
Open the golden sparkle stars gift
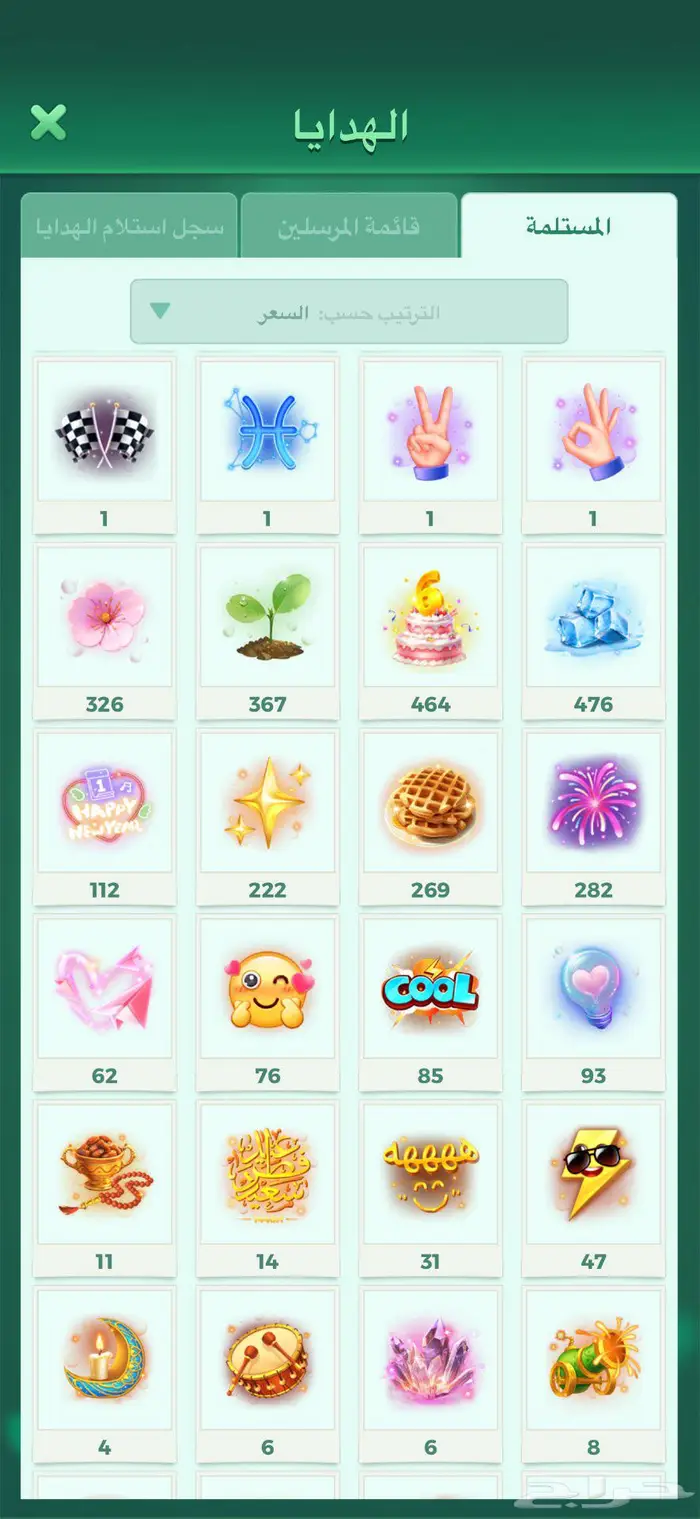tap(267, 803)
